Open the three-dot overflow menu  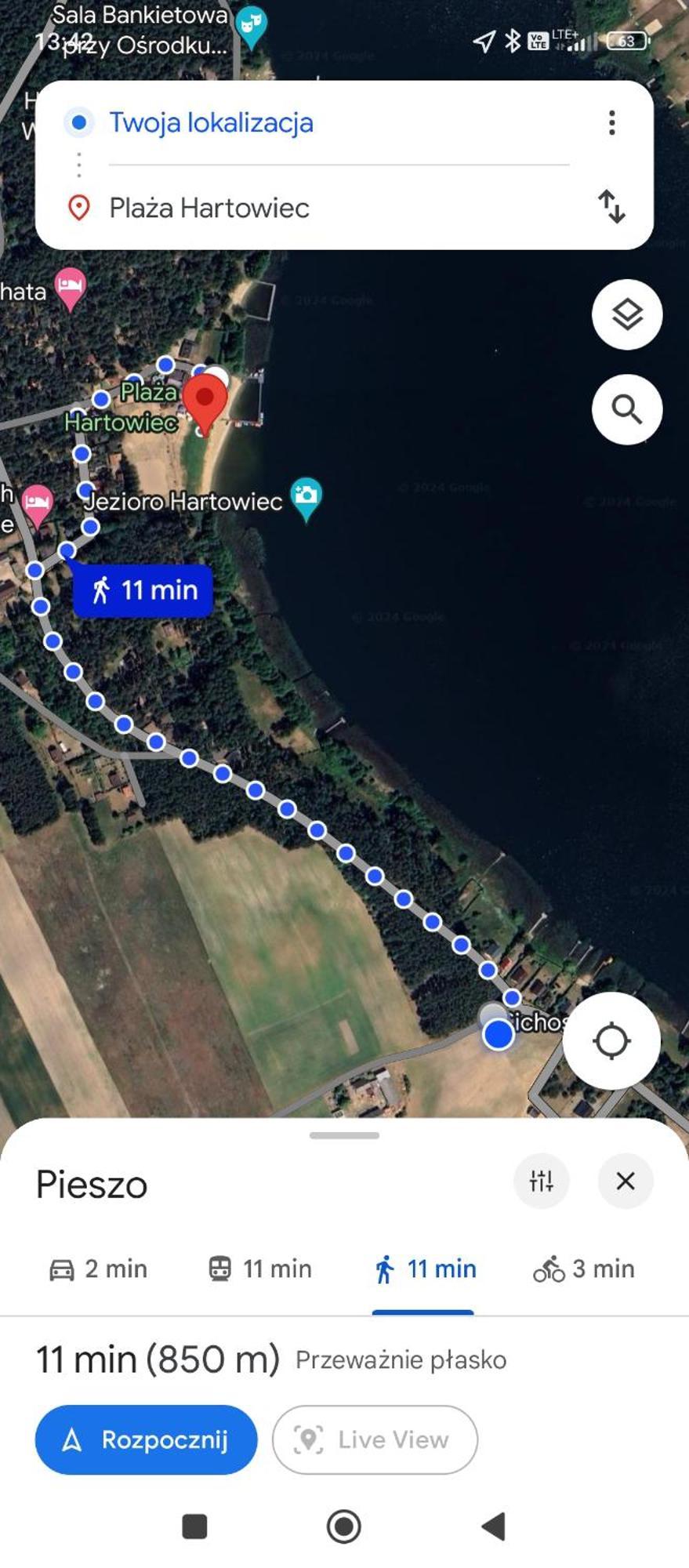pos(611,122)
